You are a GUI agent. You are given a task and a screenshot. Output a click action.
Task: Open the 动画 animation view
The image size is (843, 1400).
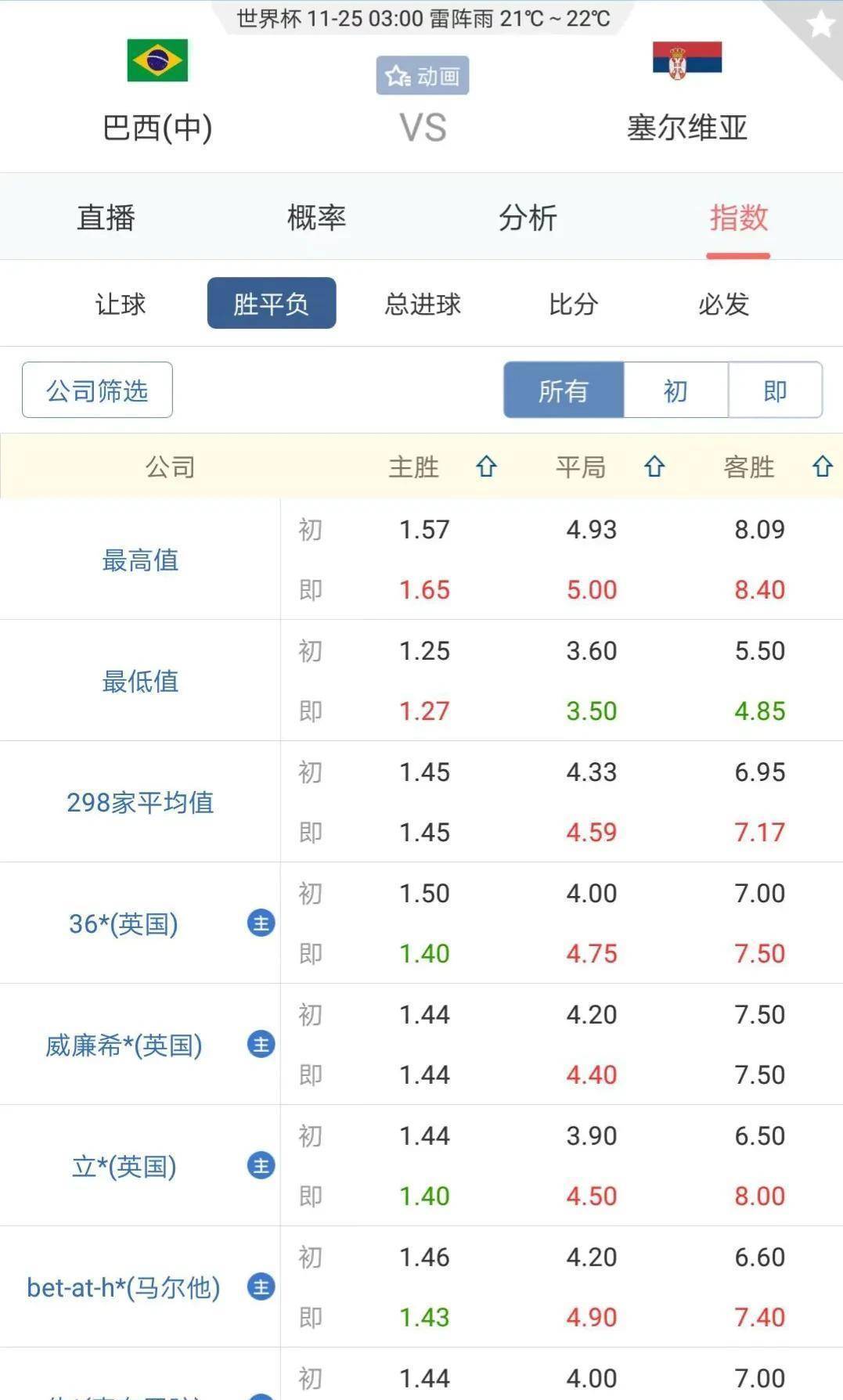click(421, 76)
